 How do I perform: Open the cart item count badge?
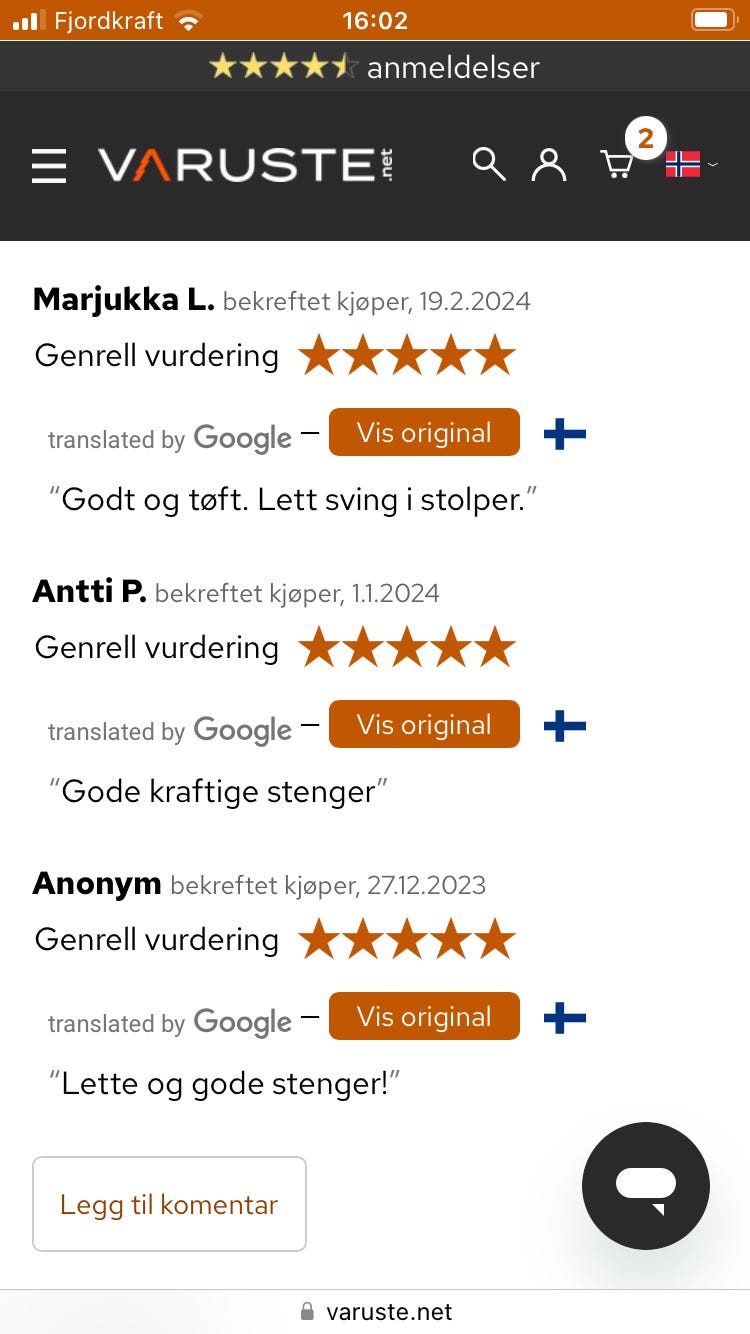point(646,138)
